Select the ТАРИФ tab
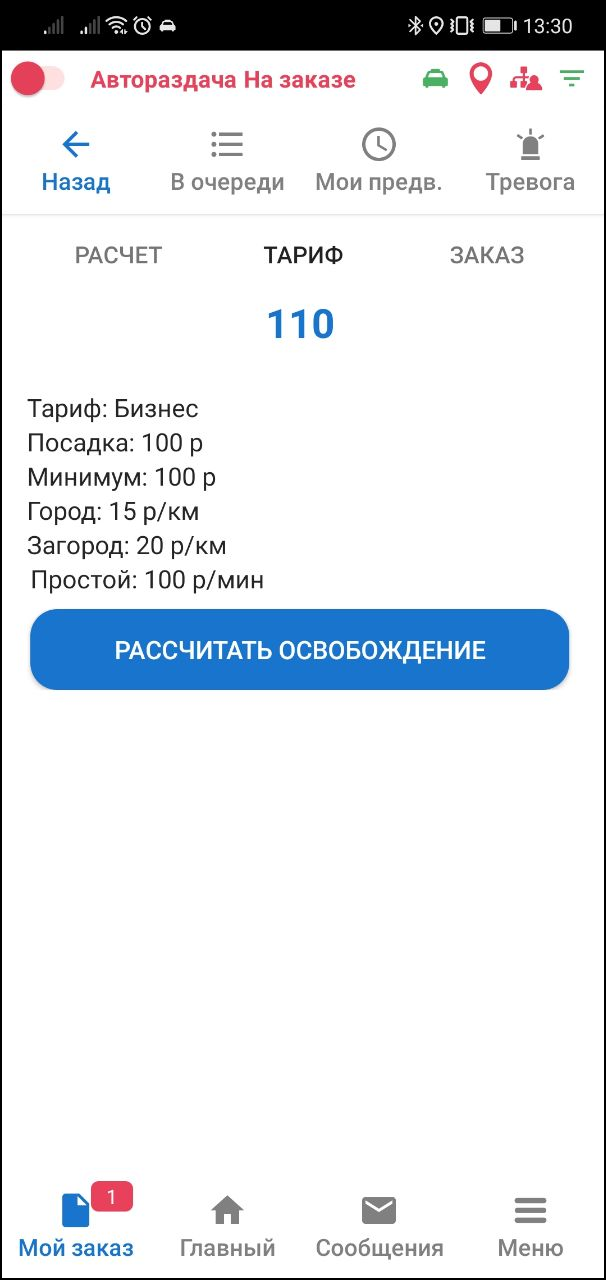606x1280 pixels. (x=303, y=255)
